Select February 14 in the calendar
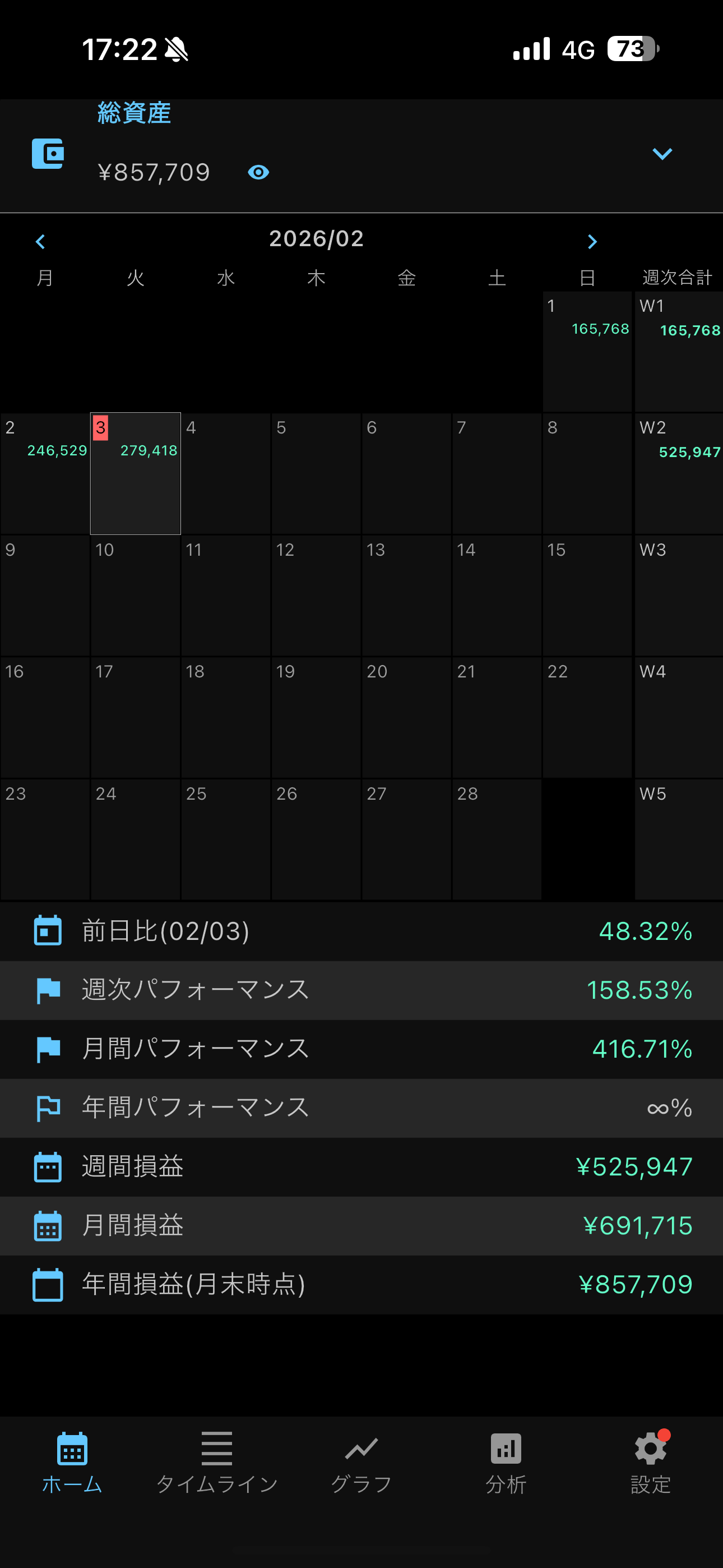 pos(496,594)
